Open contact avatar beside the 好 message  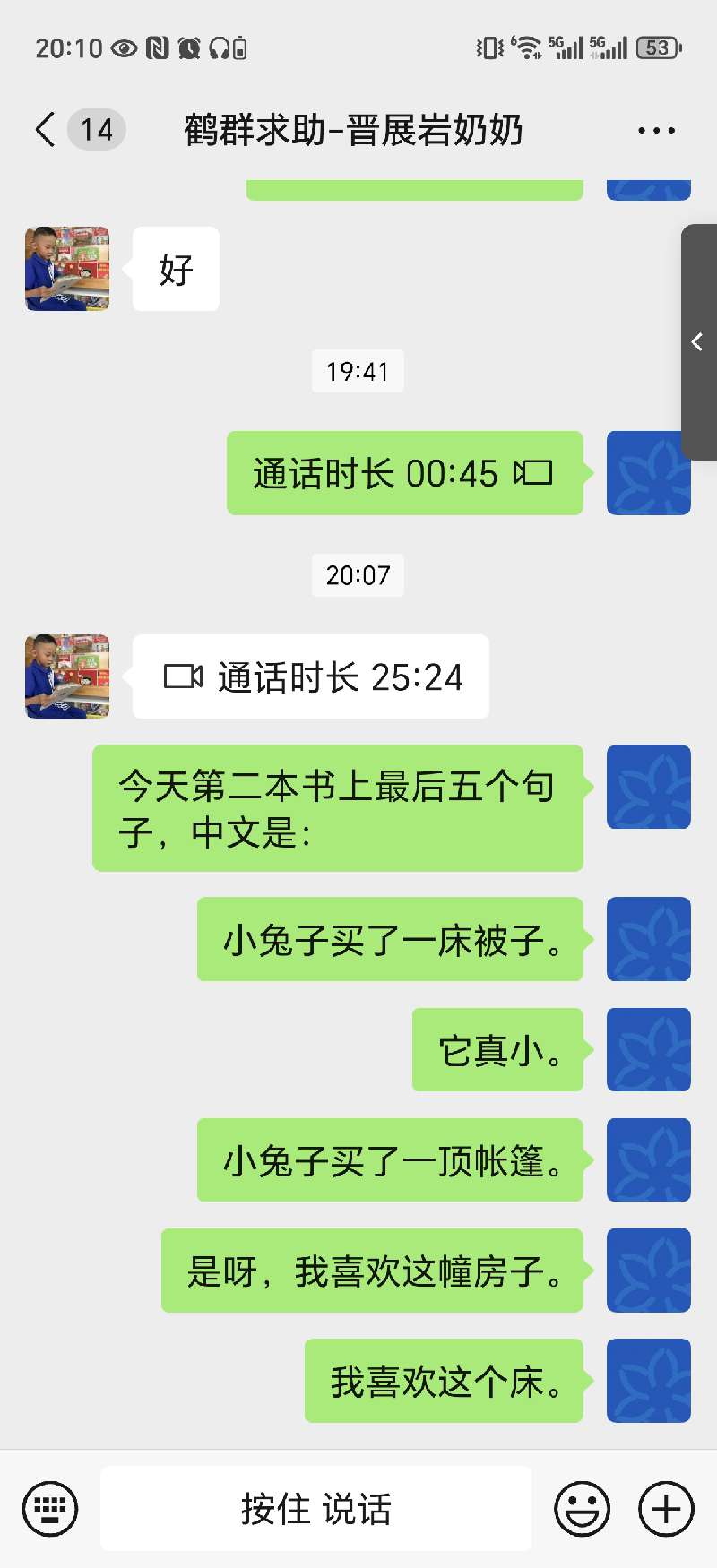click(x=67, y=269)
